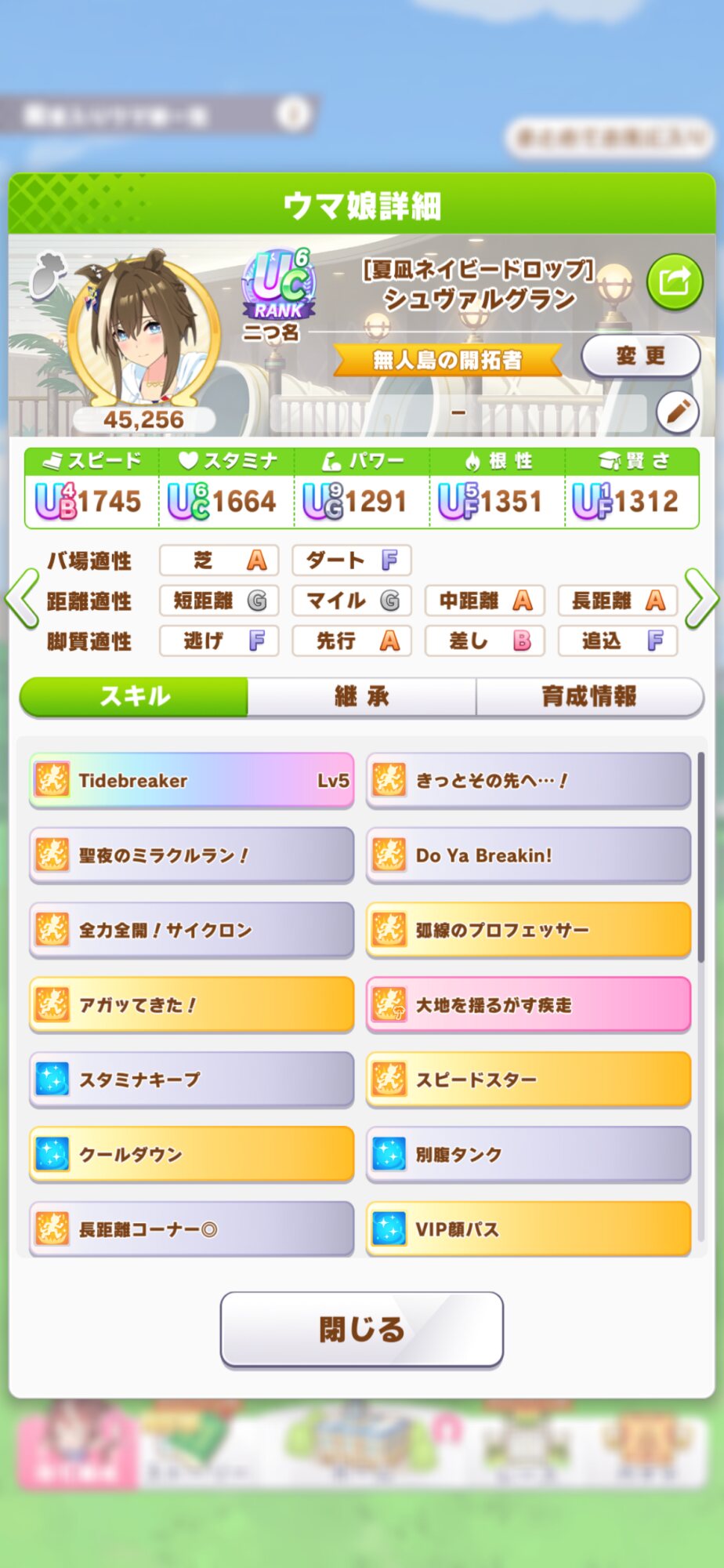Open the 別腹タンク skill
This screenshot has height=1568, width=724.
tap(528, 1154)
